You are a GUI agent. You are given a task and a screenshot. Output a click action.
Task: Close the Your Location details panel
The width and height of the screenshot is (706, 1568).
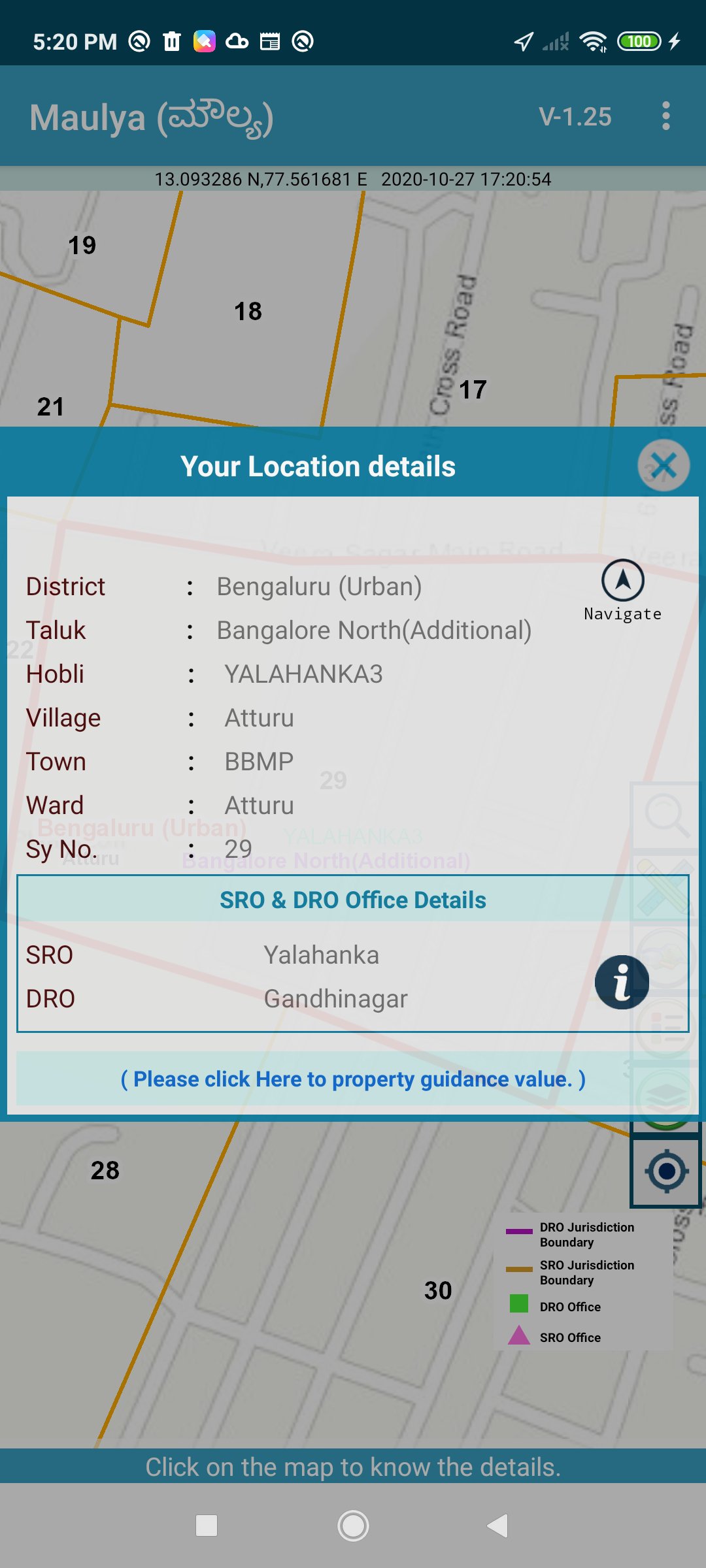tap(664, 466)
